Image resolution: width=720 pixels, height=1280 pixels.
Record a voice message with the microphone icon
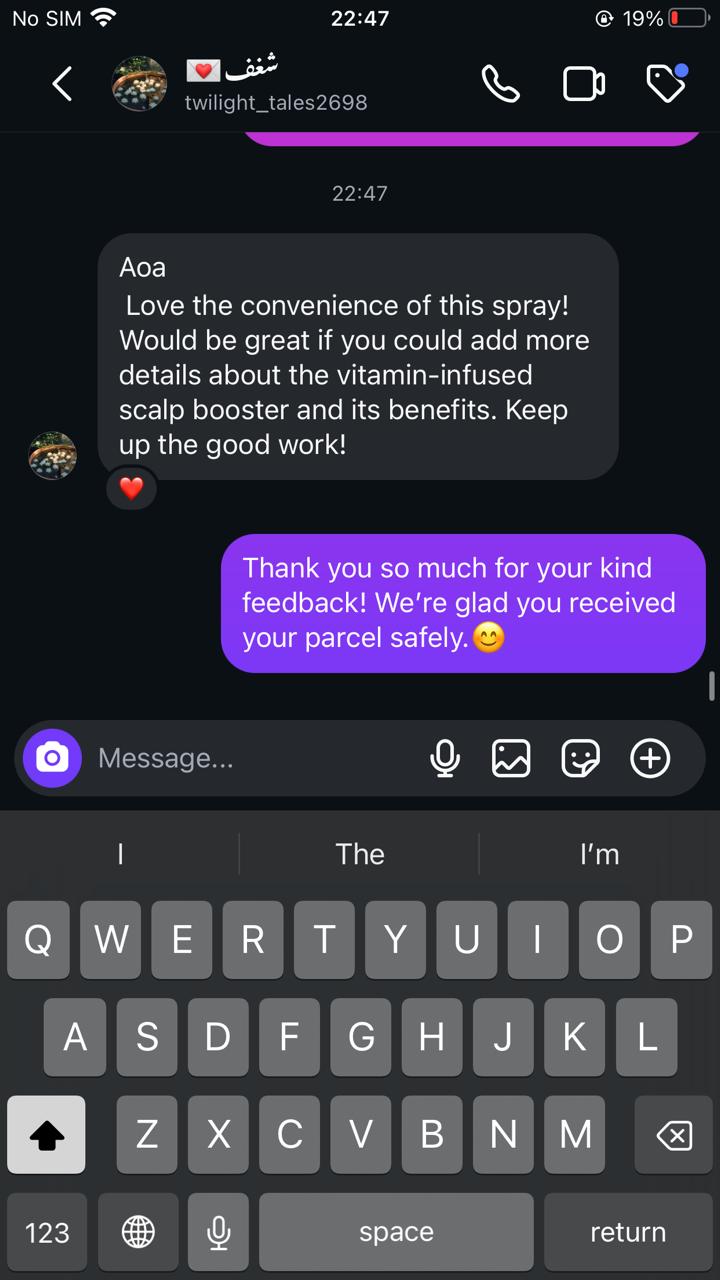click(446, 758)
